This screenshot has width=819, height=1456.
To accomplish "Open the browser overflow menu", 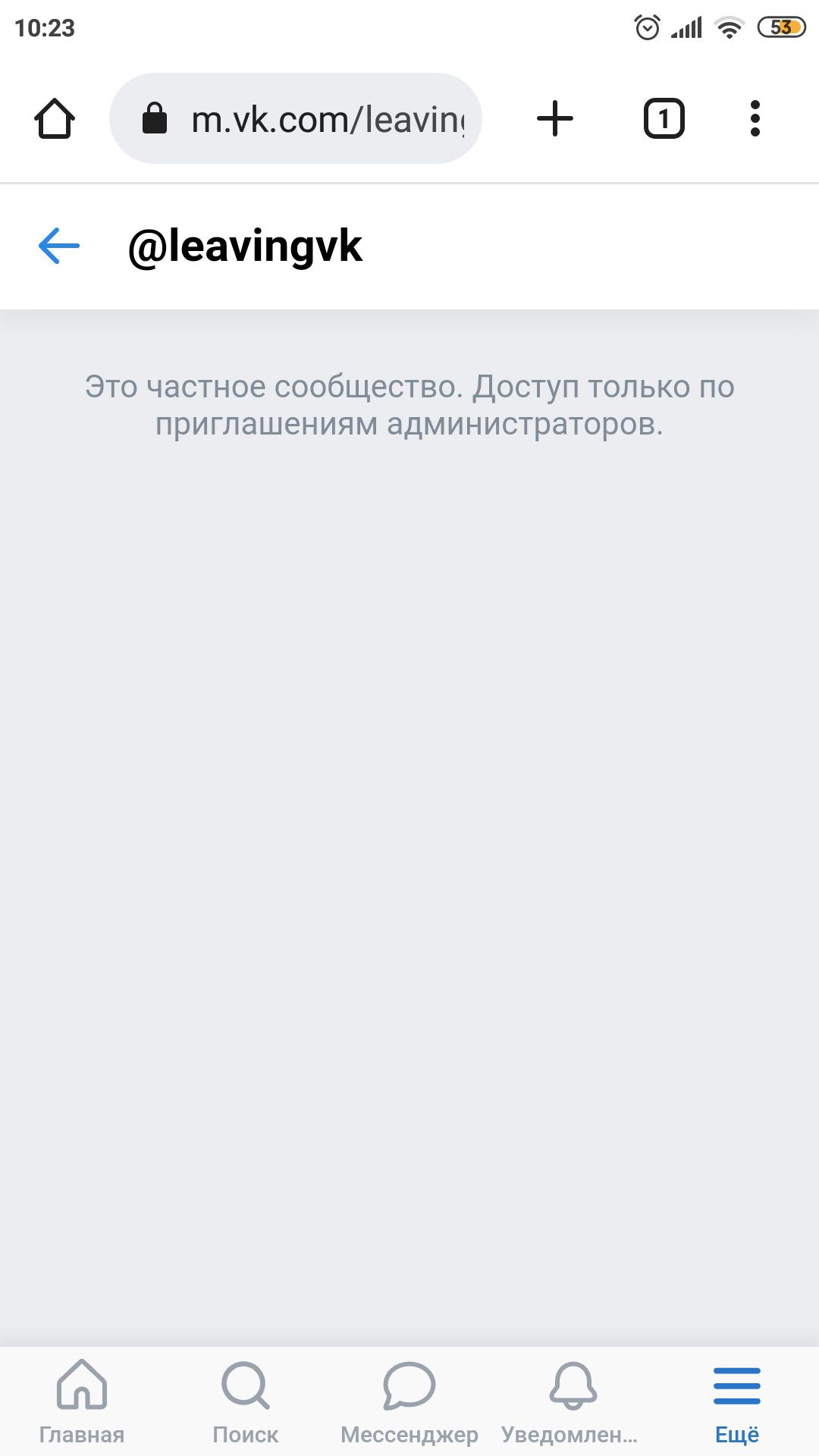I will pyautogui.click(x=755, y=119).
